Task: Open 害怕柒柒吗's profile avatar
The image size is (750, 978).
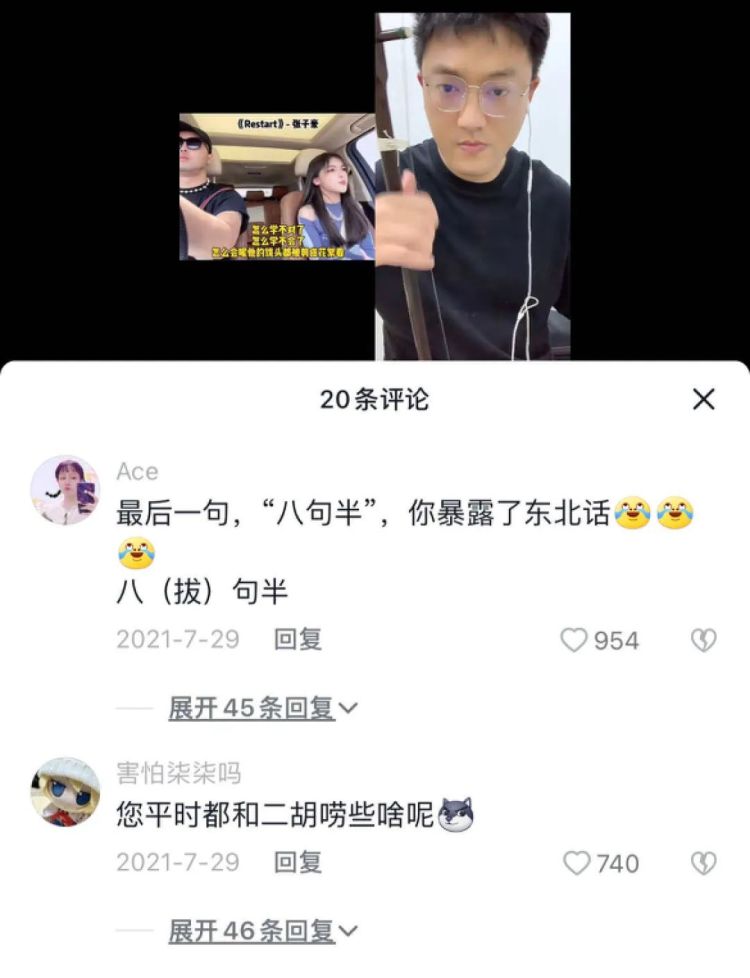Action: pos(65,792)
